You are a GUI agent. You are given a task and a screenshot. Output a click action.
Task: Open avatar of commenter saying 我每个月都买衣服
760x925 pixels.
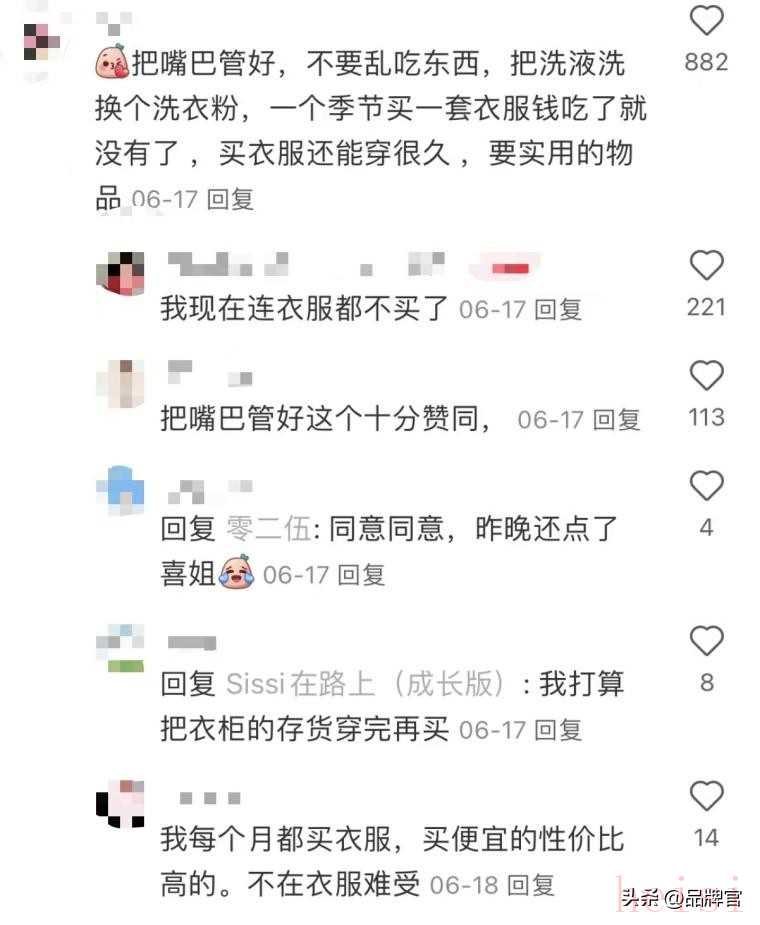point(120,803)
